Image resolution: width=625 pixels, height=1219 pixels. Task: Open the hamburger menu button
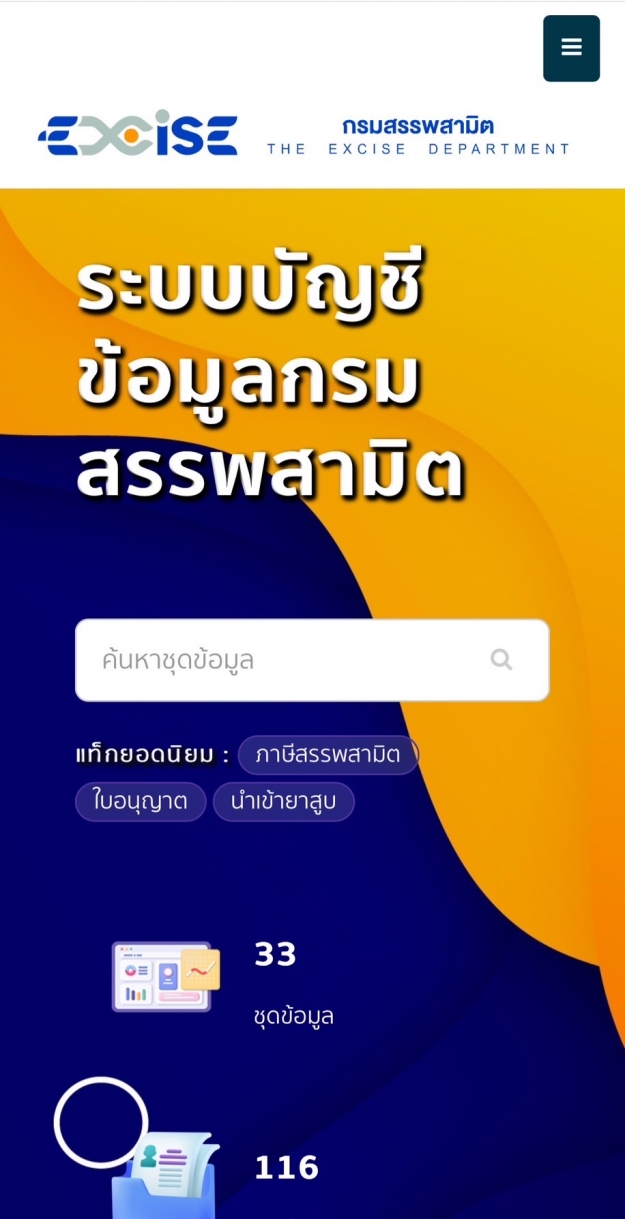(571, 48)
